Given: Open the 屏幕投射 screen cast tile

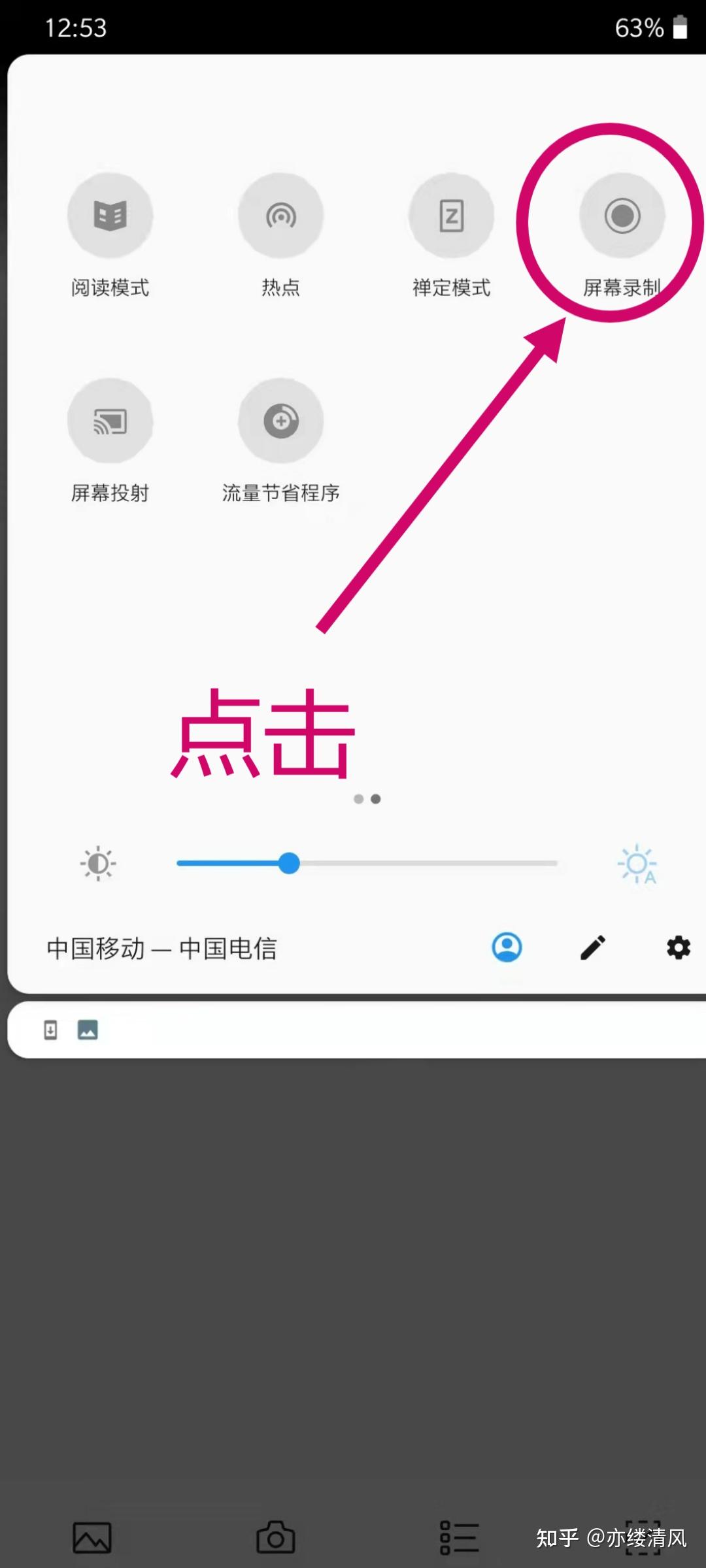Looking at the screenshot, I should tap(110, 421).
